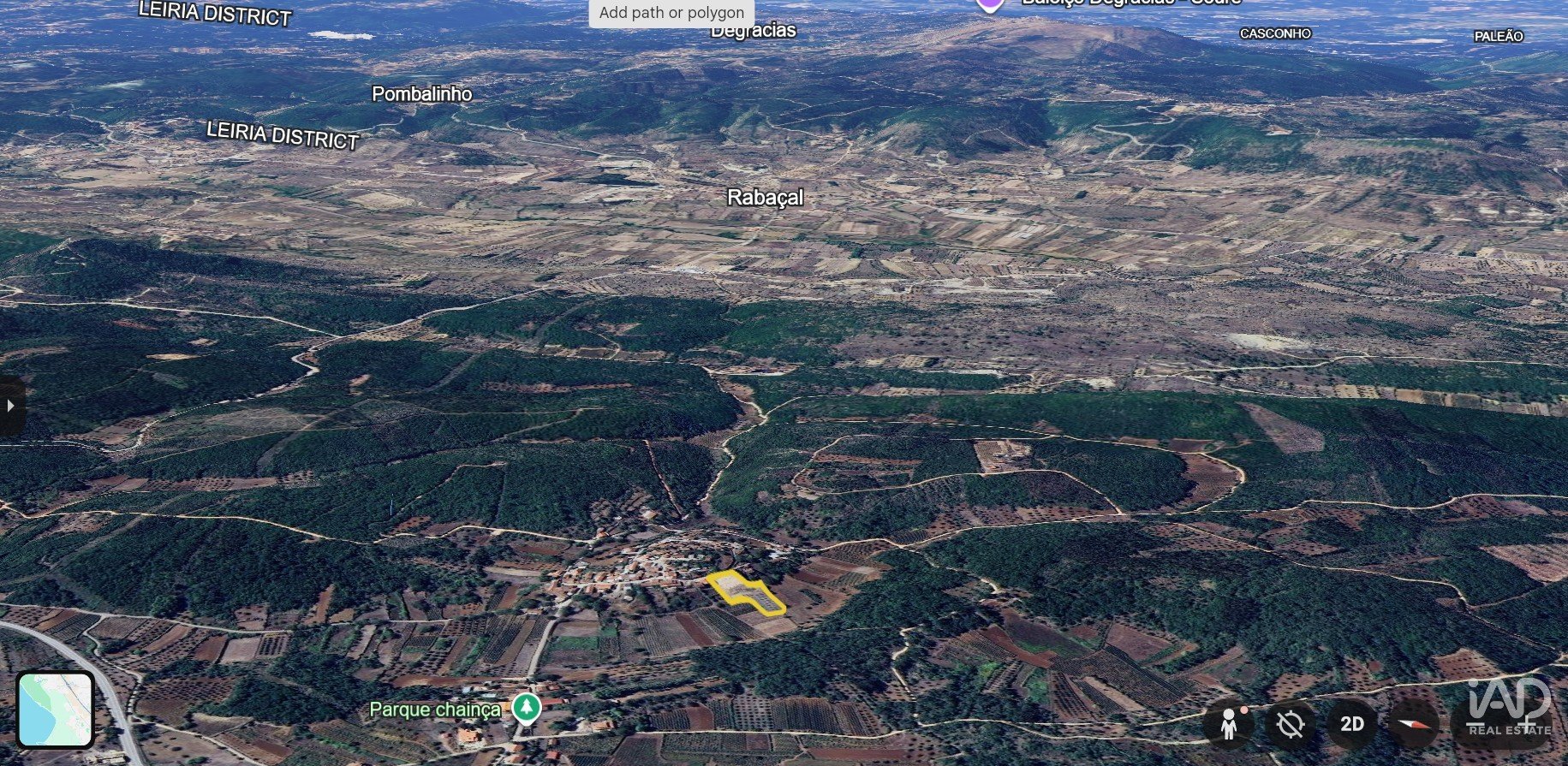Image resolution: width=1568 pixels, height=766 pixels.
Task: Open Street View pegman
Action: (x=1229, y=724)
